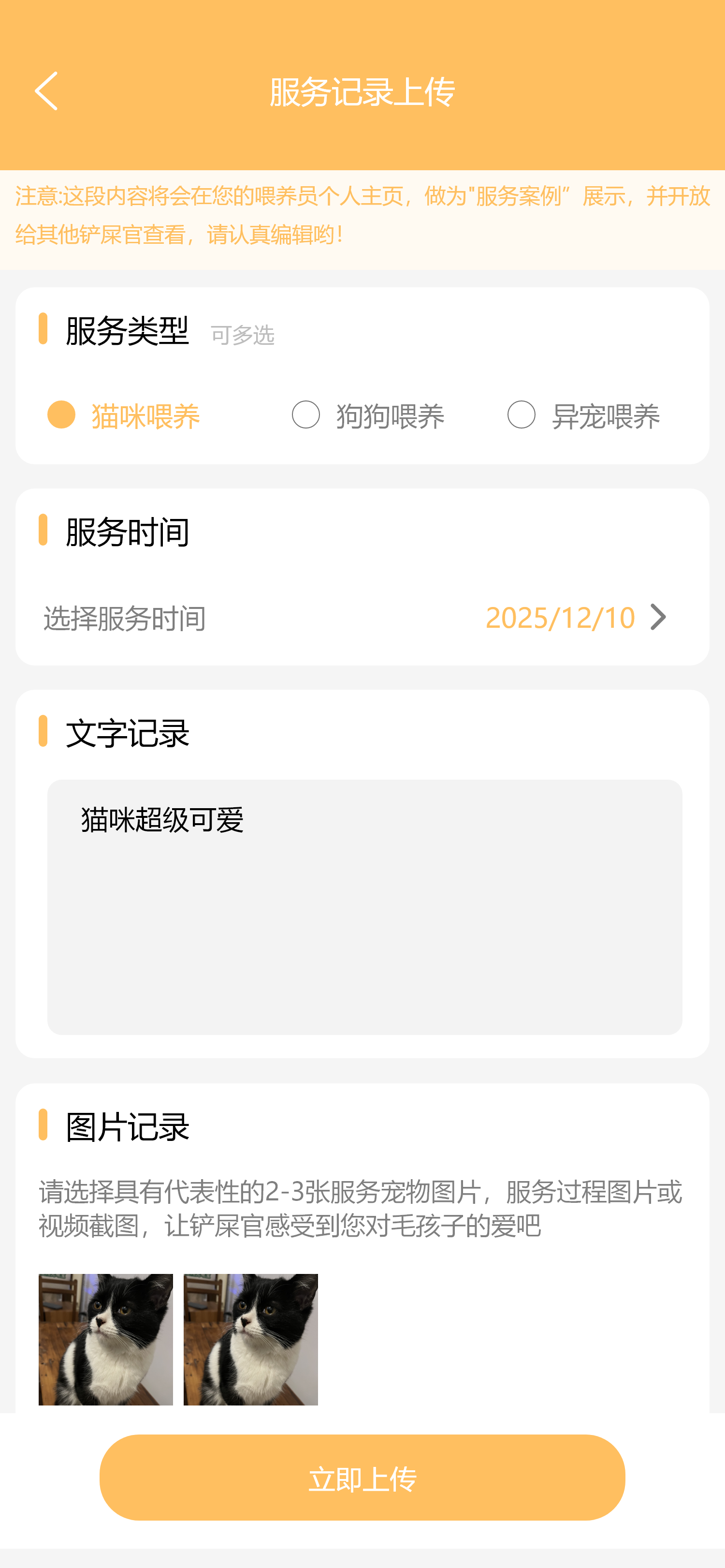Image resolution: width=725 pixels, height=1568 pixels.
Task: Open the first uploaded cat photo
Action: point(106,1339)
